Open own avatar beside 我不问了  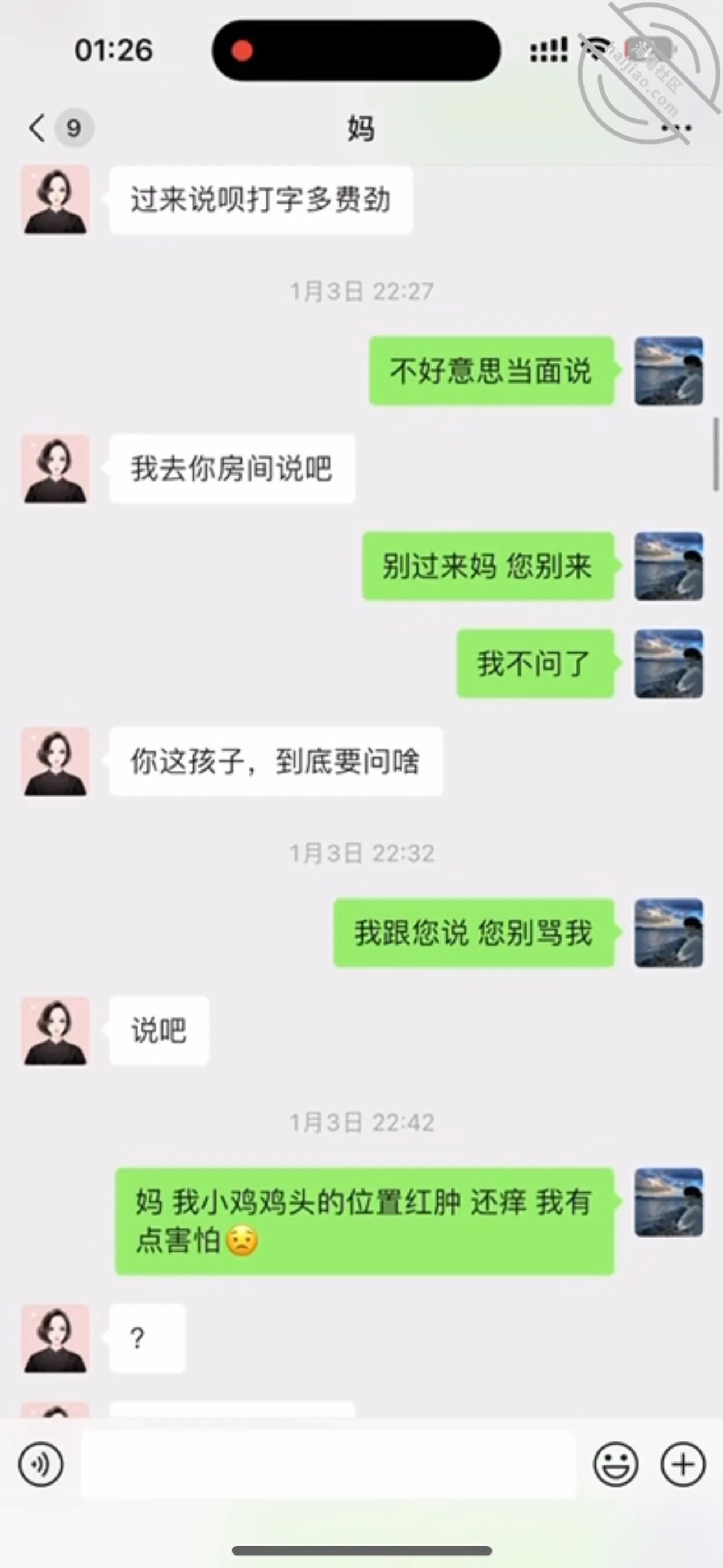click(669, 663)
